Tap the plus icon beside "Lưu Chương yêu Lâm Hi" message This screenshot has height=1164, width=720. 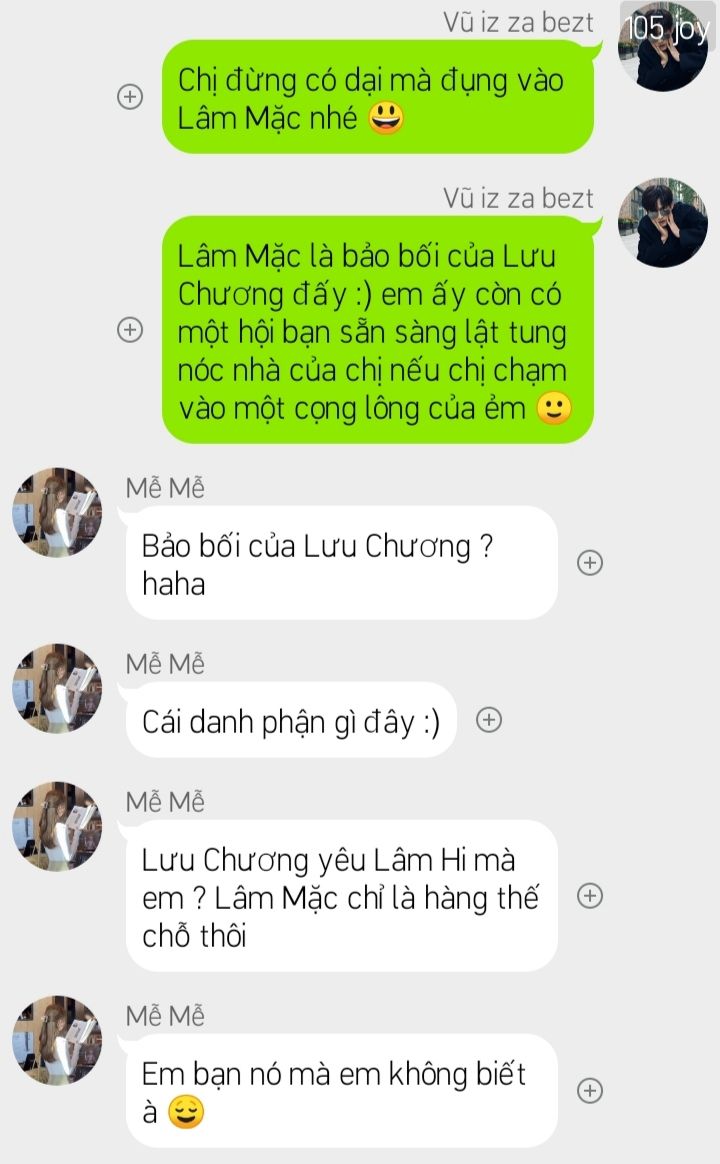(x=590, y=895)
